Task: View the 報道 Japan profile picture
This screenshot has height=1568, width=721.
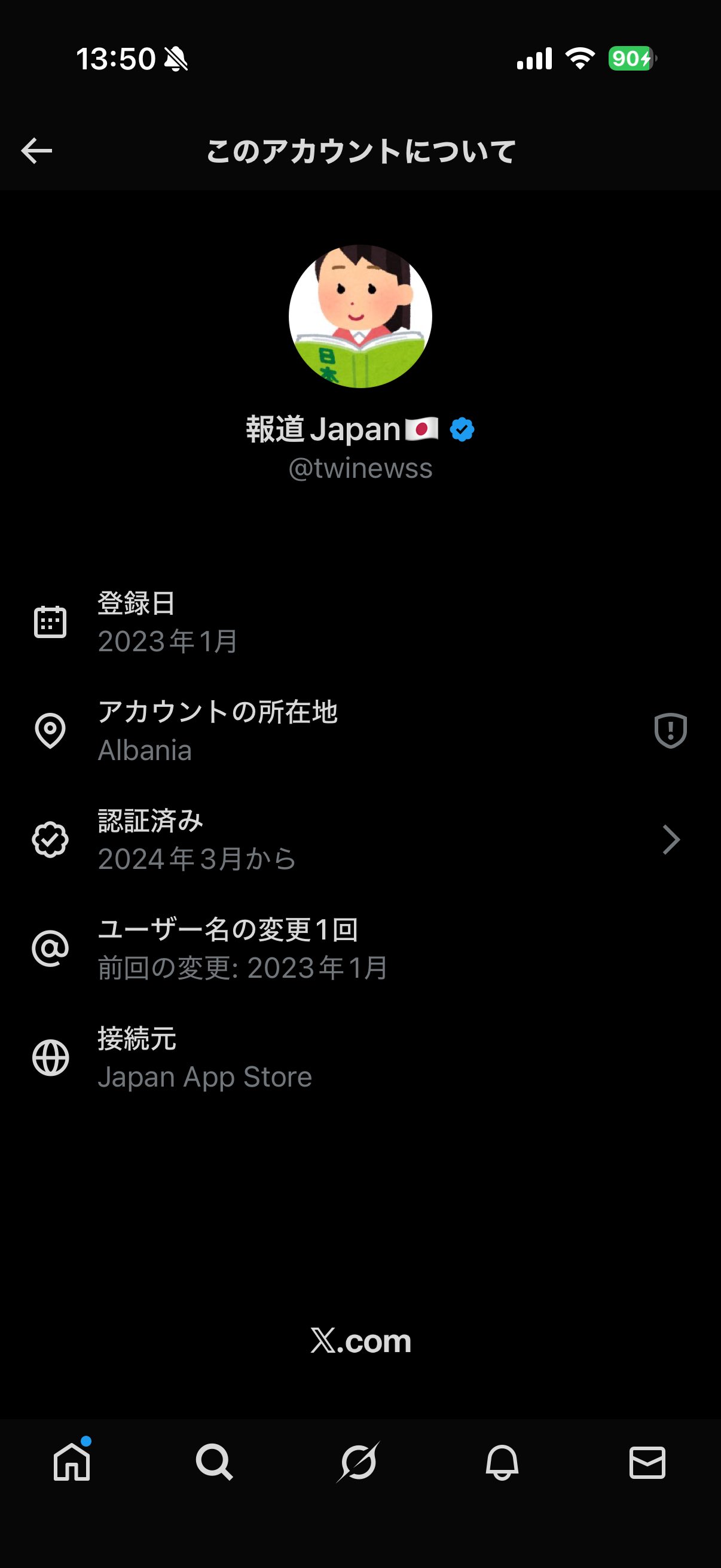Action: 360,316
